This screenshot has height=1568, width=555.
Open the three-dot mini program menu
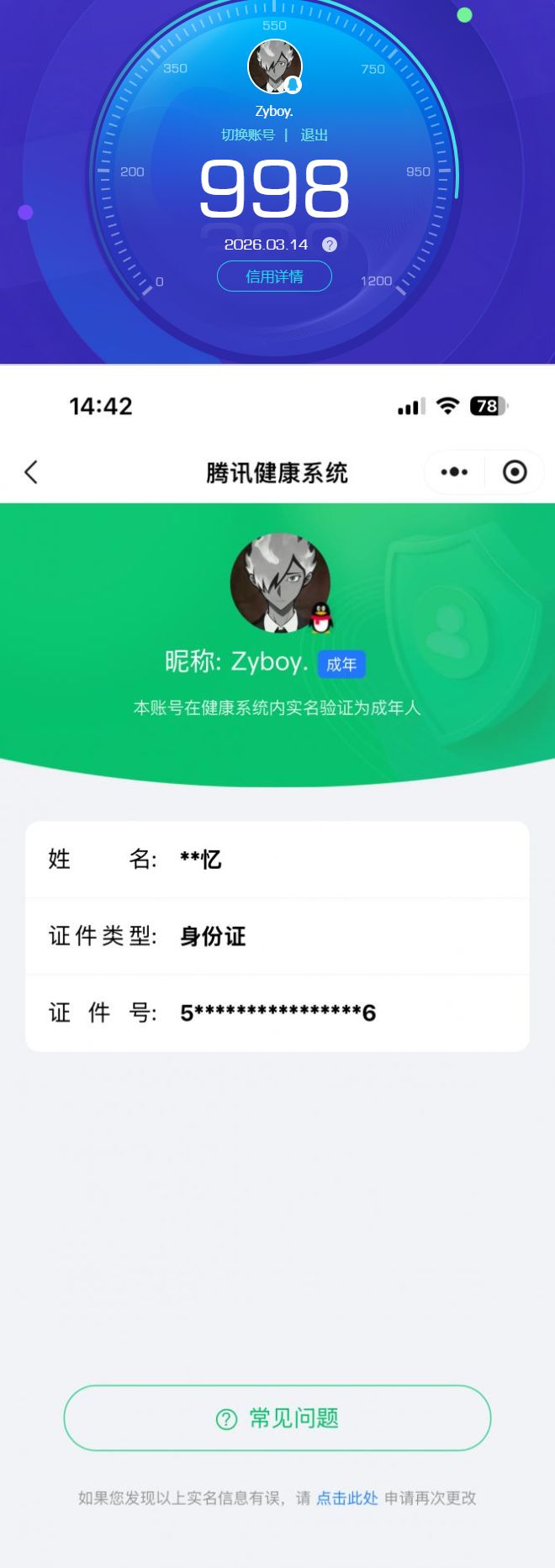pyautogui.click(x=454, y=472)
